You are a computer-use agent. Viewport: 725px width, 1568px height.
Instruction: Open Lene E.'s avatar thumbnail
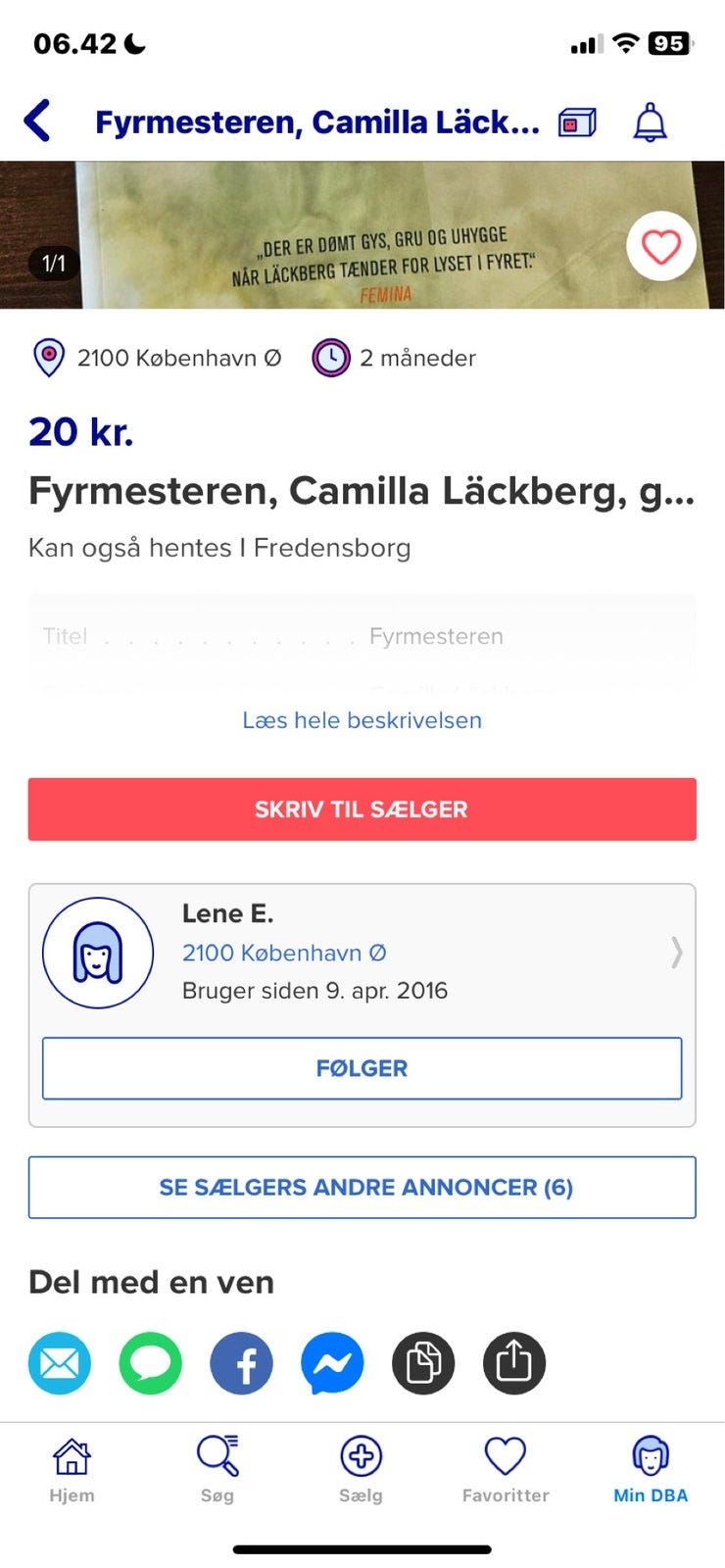97,952
